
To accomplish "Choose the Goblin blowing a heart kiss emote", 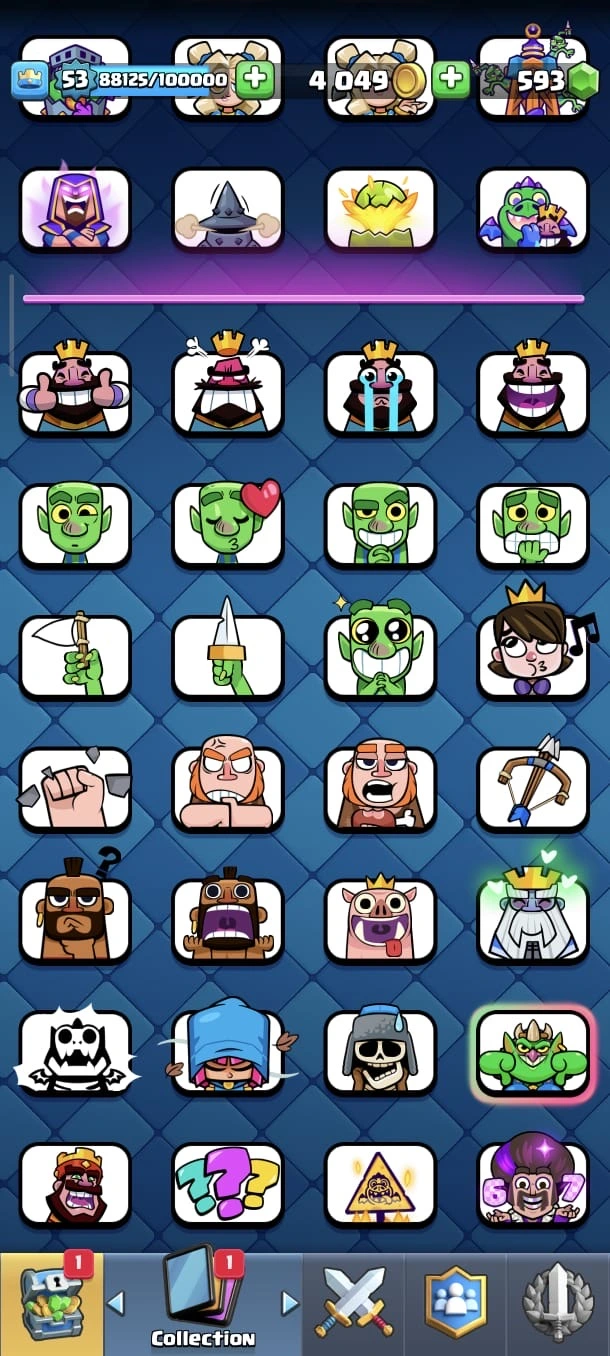I will [228, 524].
